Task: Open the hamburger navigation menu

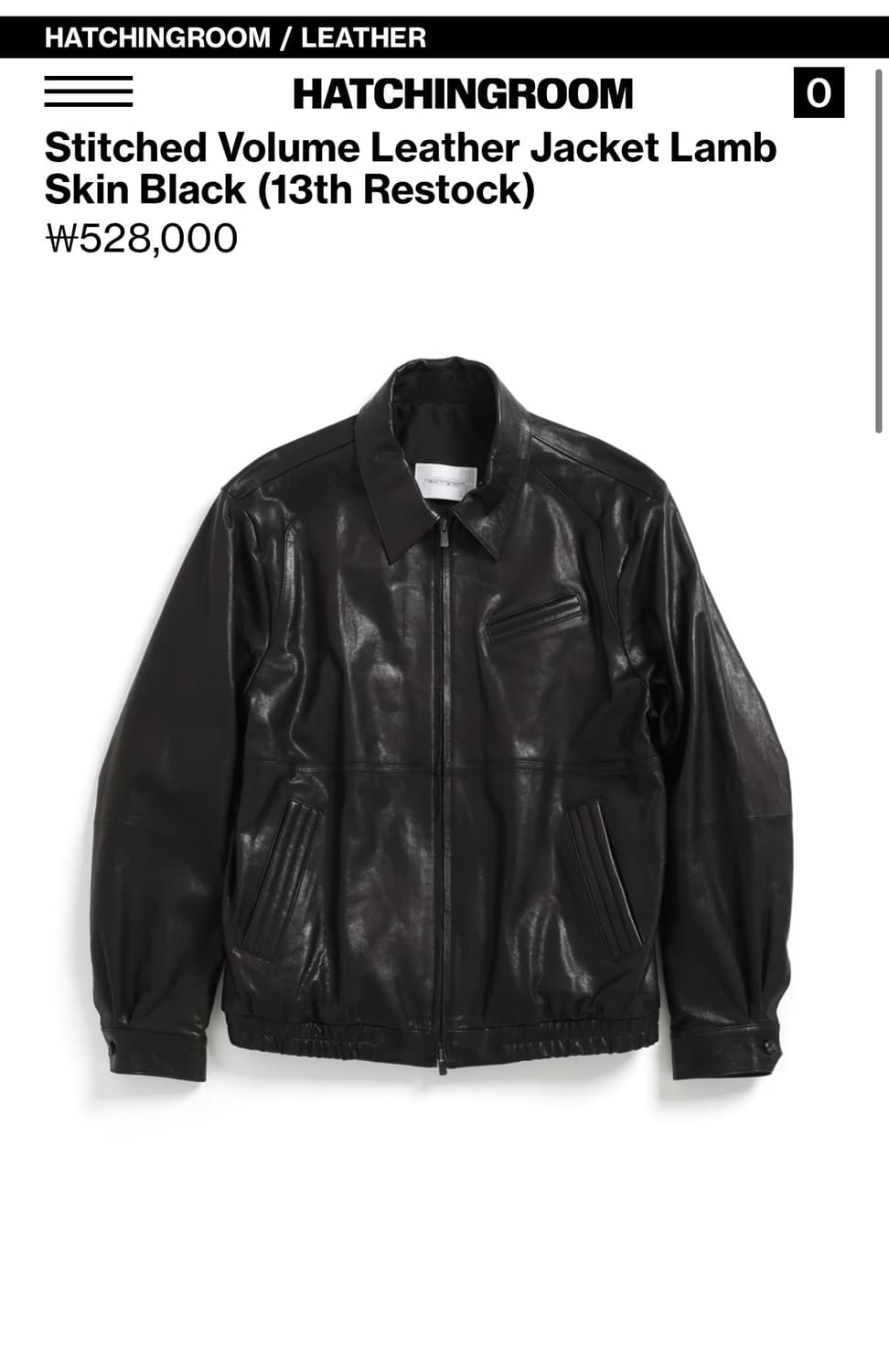Action: pyautogui.click(x=89, y=91)
